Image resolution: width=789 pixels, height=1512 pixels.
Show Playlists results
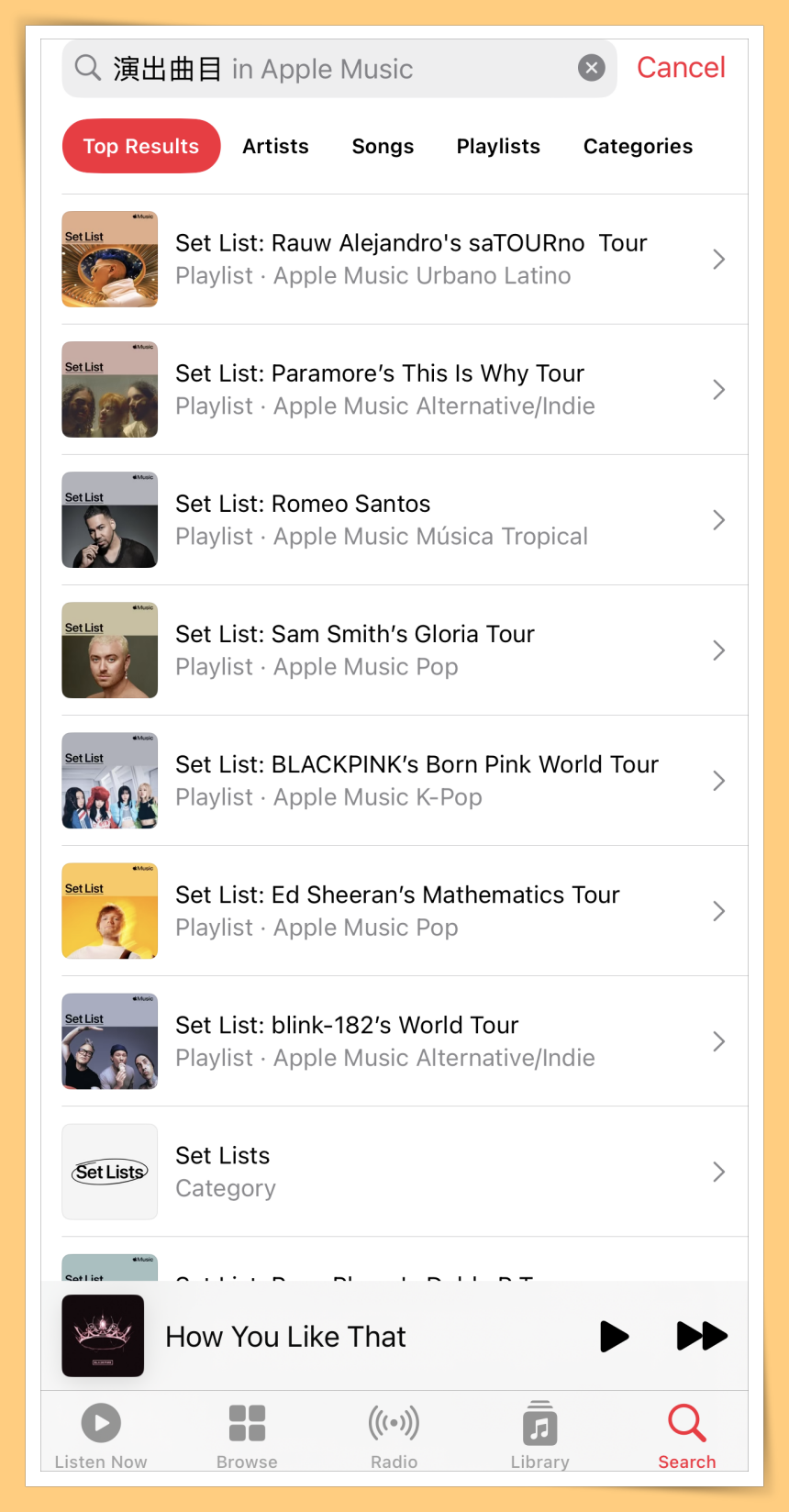(x=498, y=146)
